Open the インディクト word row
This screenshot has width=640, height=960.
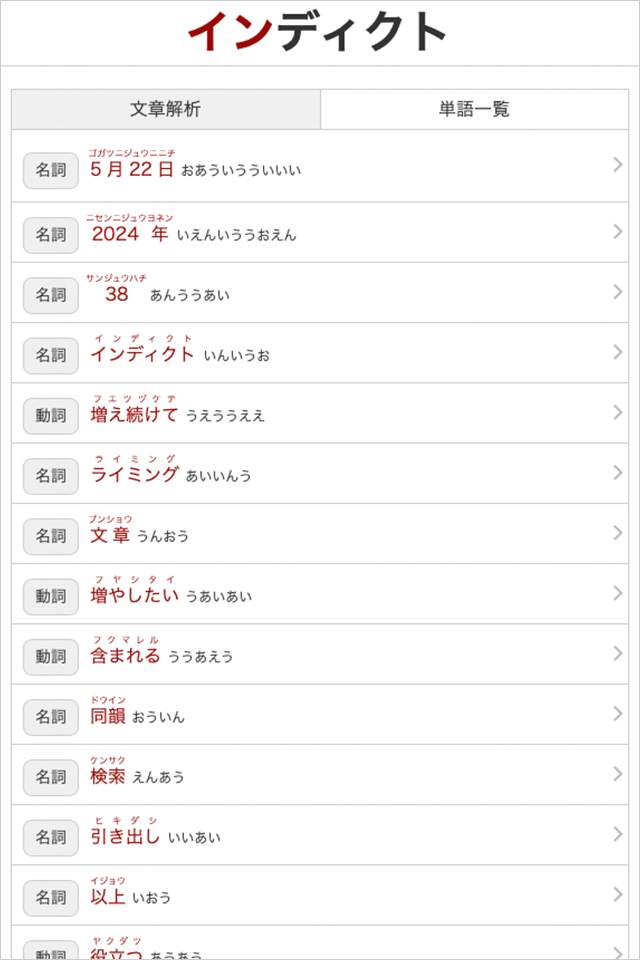320,353
